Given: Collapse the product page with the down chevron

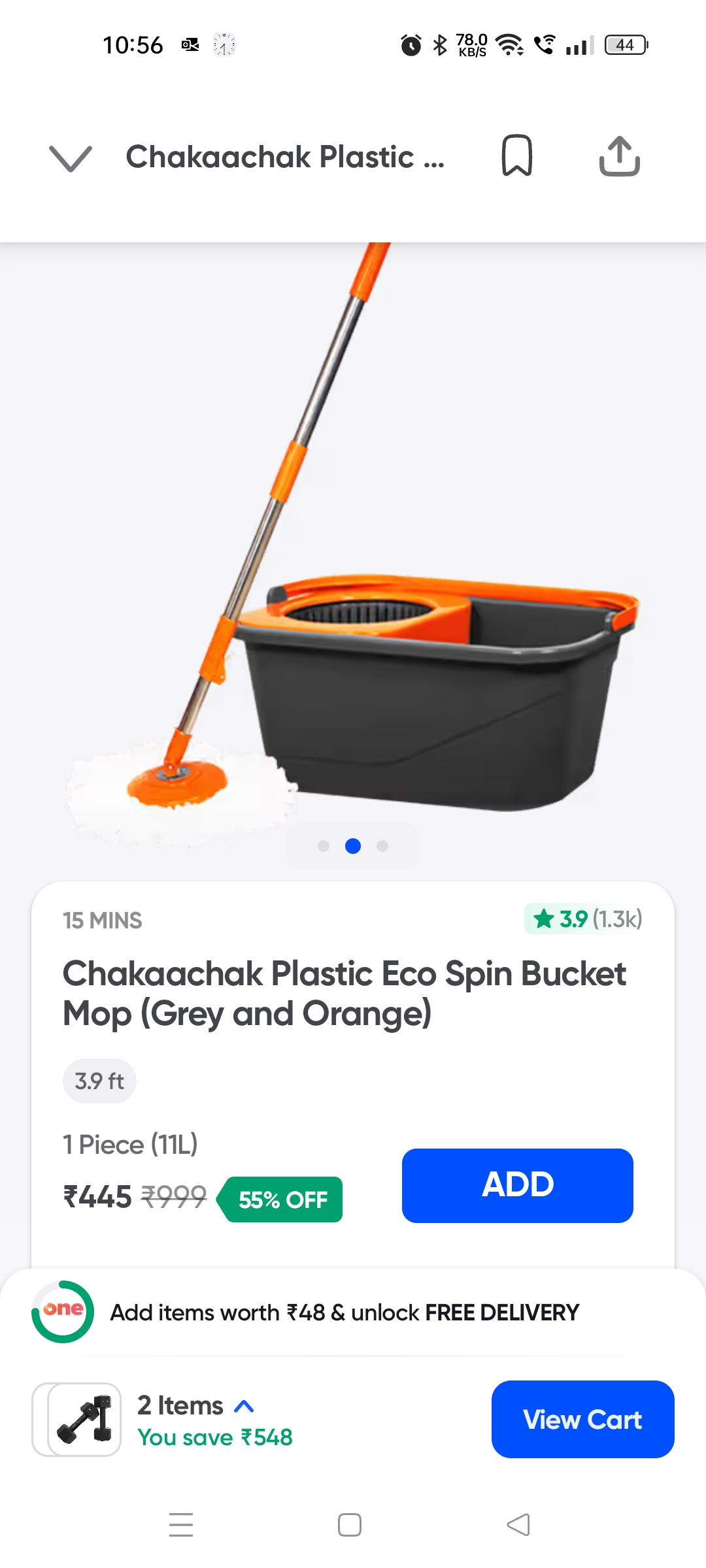Looking at the screenshot, I should (71, 158).
